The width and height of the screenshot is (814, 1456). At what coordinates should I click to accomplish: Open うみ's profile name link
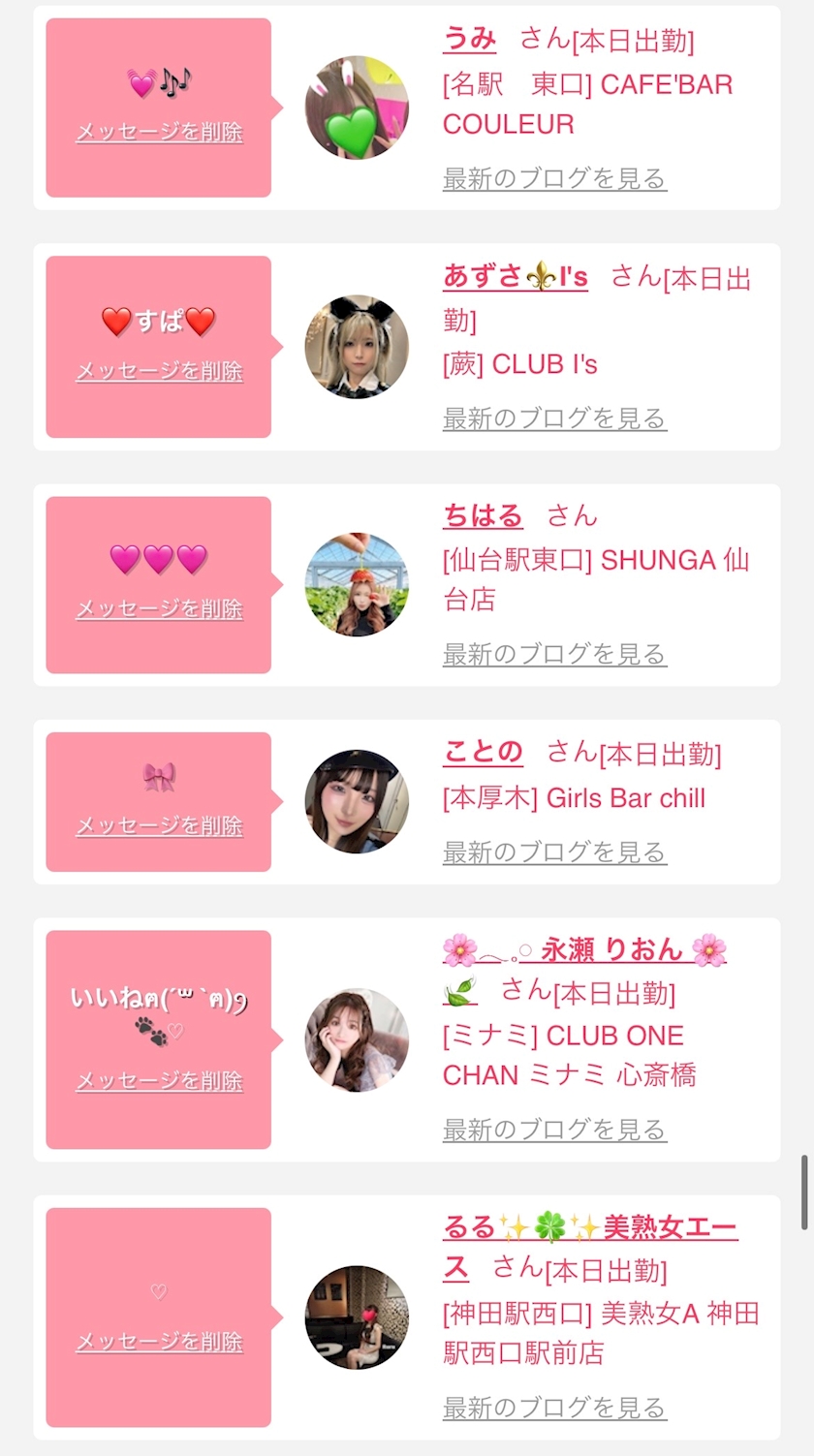[x=470, y=40]
